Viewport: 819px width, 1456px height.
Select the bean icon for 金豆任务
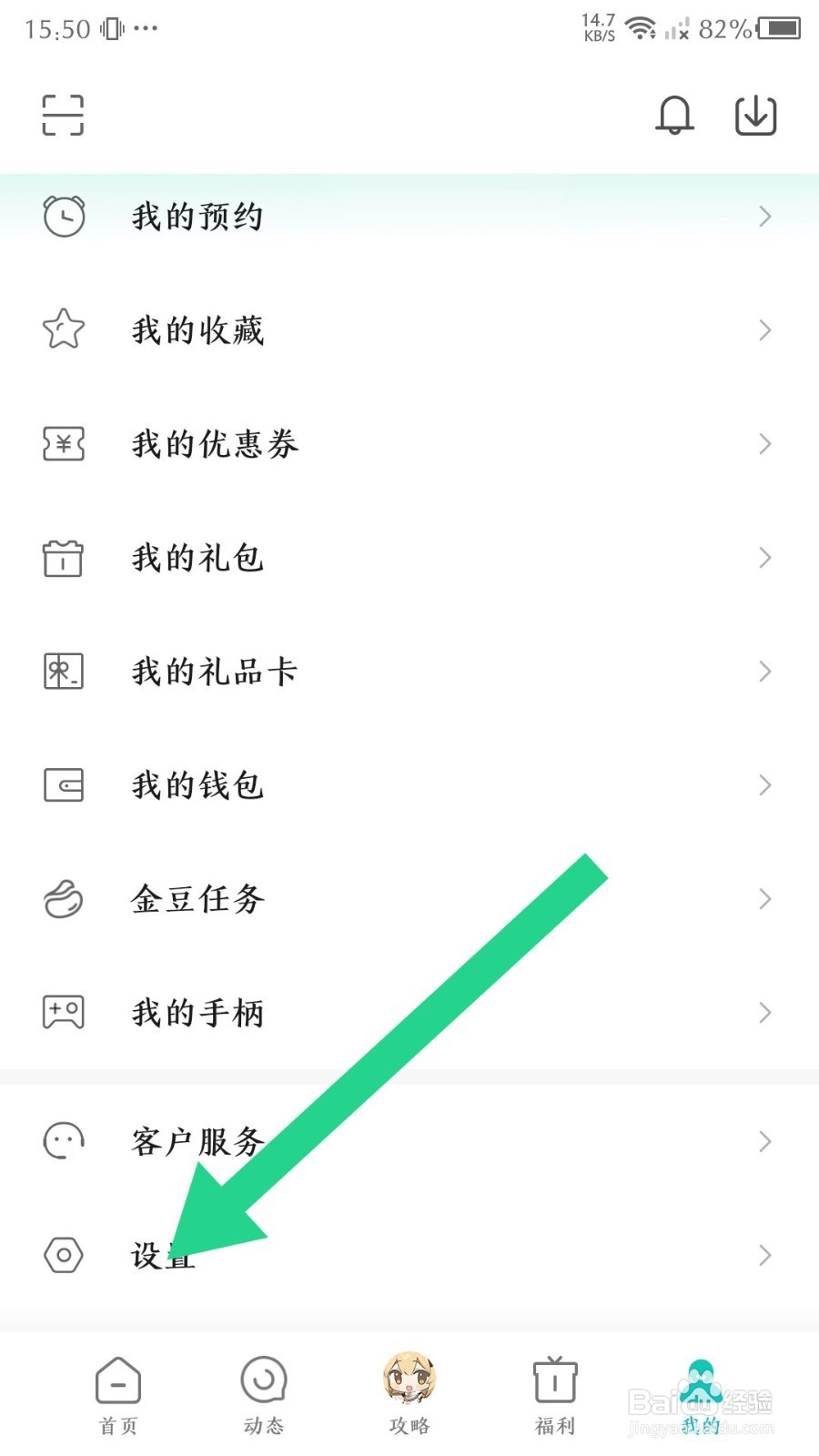pos(63,899)
